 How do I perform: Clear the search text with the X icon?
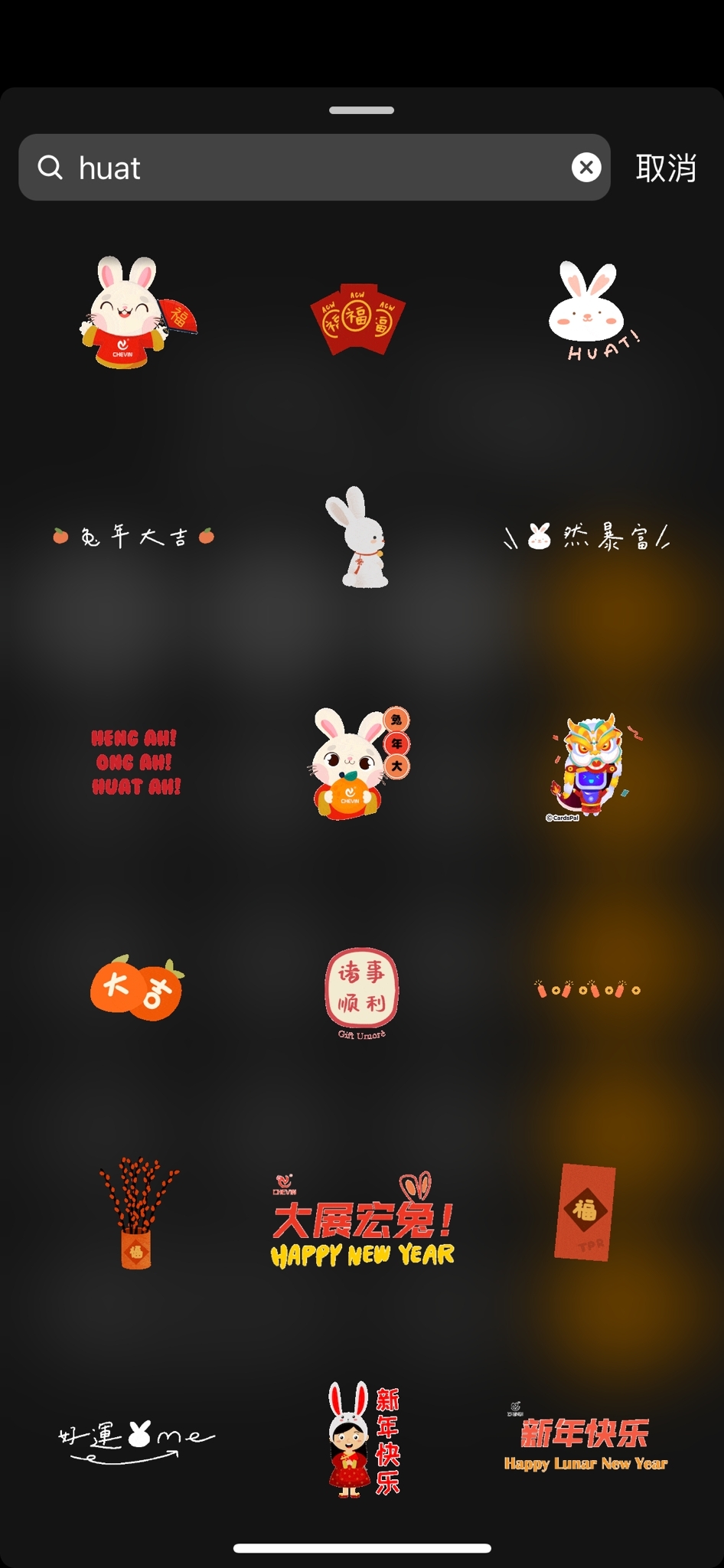coord(586,167)
